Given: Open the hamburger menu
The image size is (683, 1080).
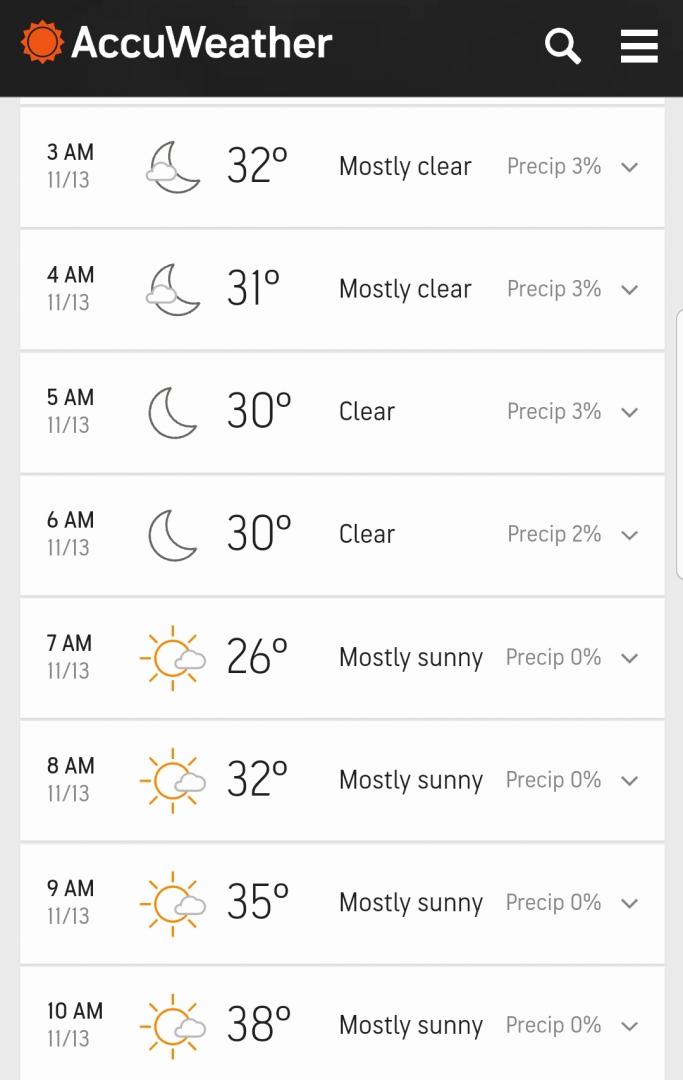Looking at the screenshot, I should click(x=639, y=45).
